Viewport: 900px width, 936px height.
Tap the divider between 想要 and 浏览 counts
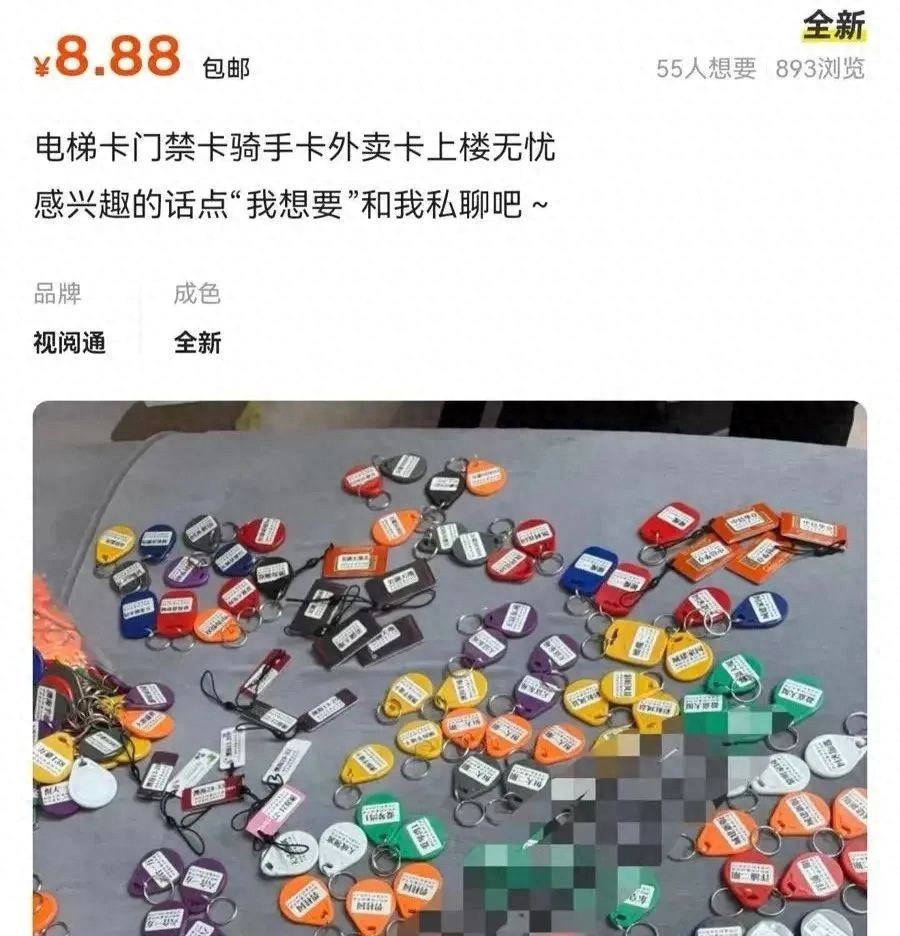[766, 70]
